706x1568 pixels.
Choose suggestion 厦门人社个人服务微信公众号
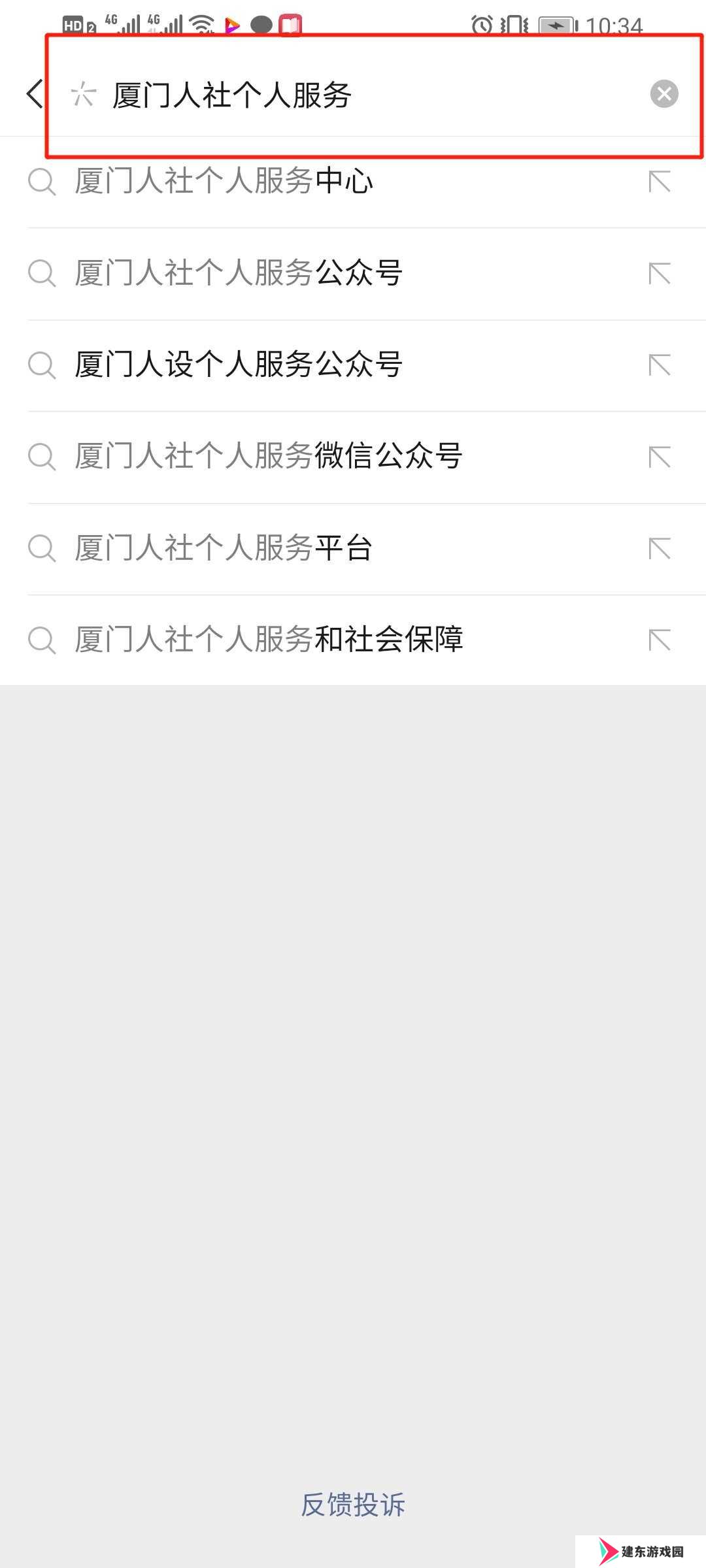(353, 457)
